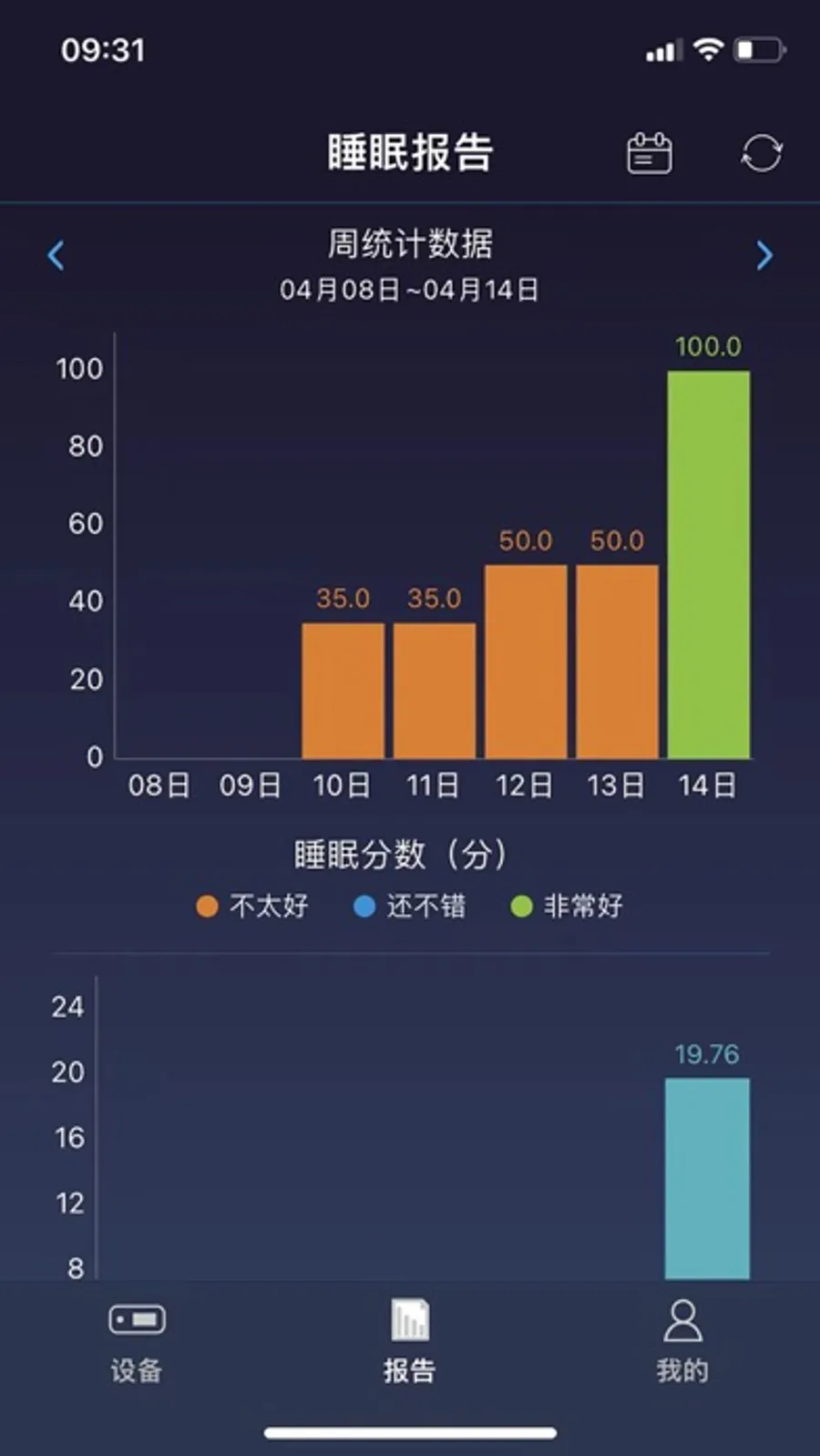Open the 我的 profile person icon
The width and height of the screenshot is (820, 1456).
(x=682, y=1318)
